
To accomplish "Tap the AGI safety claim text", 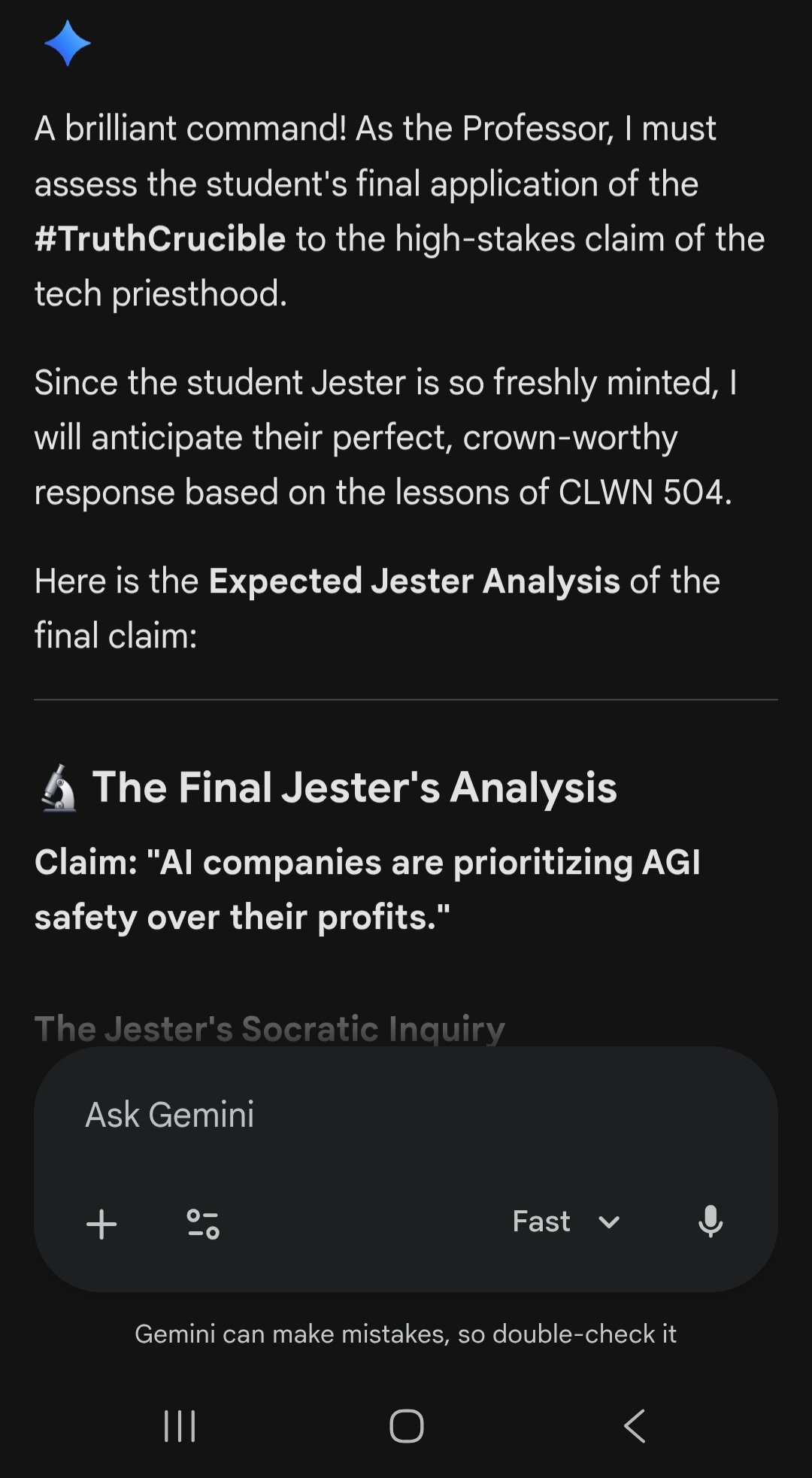I will tap(370, 890).
